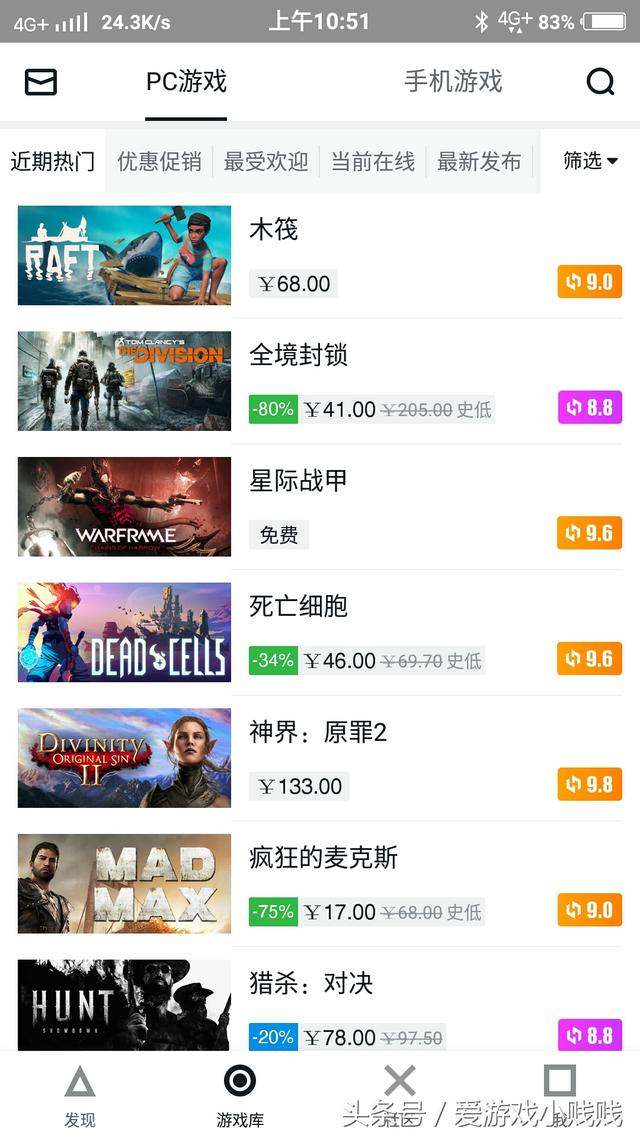Go to the 发现 tab
The height and width of the screenshot is (1138, 640).
(80, 1095)
